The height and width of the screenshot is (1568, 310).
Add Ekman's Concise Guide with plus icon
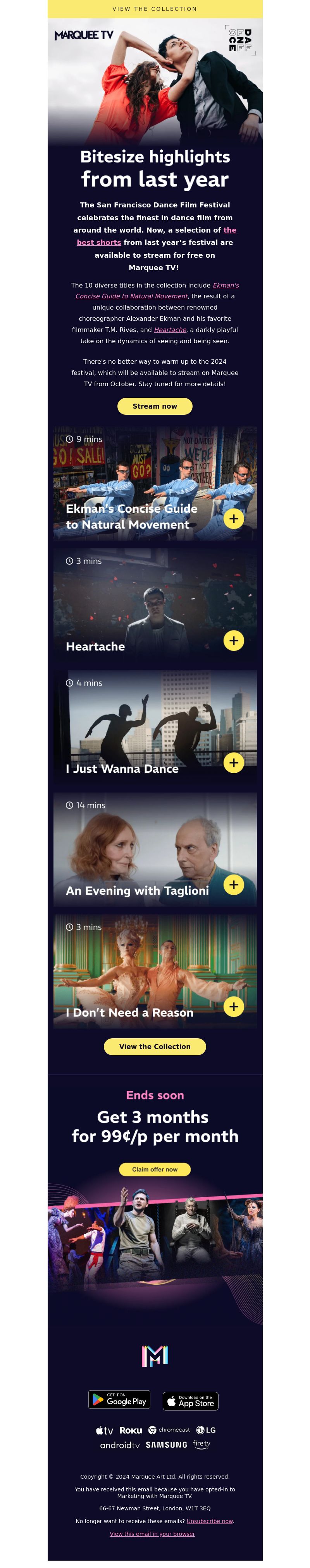point(233,519)
